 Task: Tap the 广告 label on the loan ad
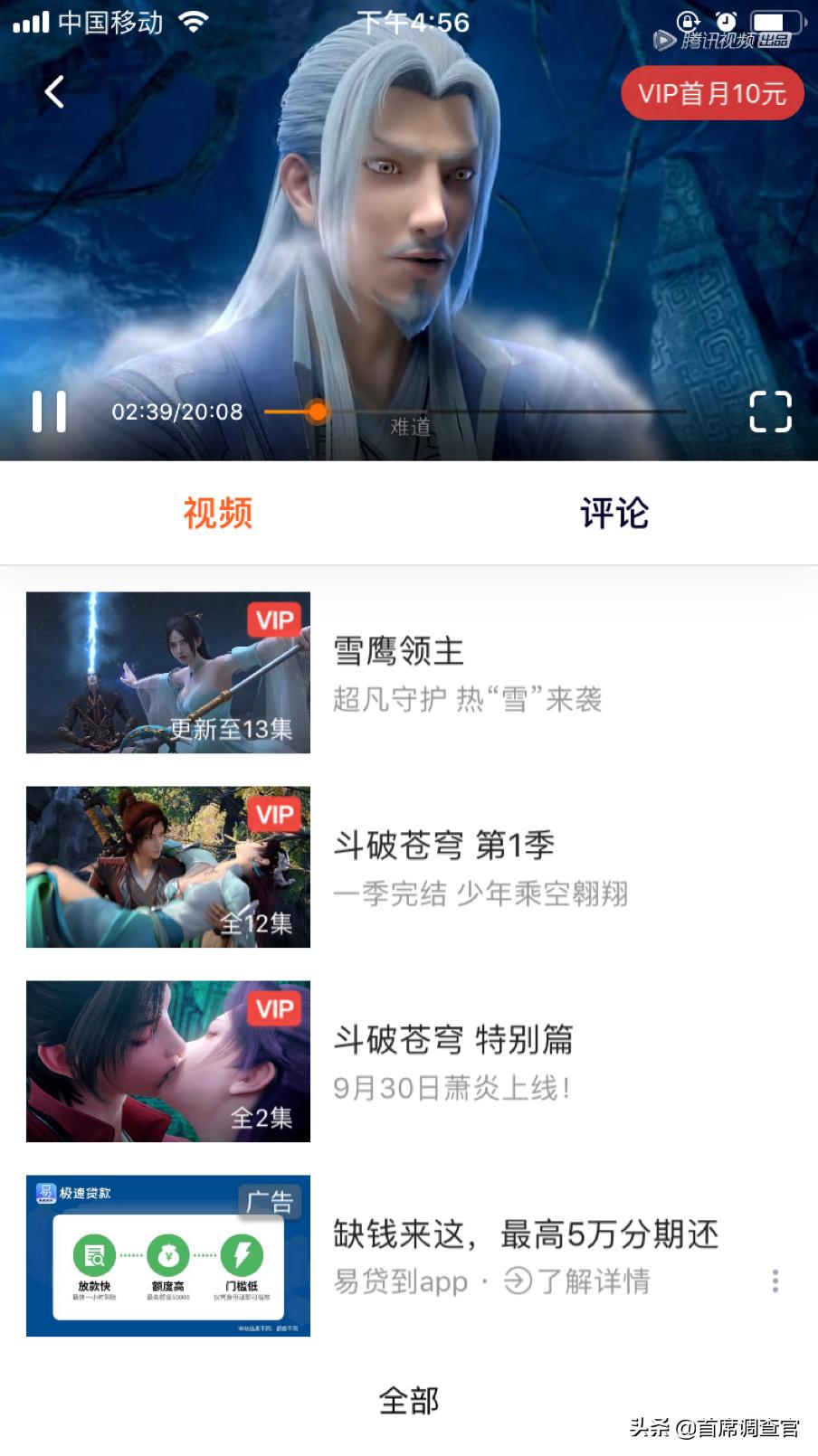click(x=269, y=1201)
